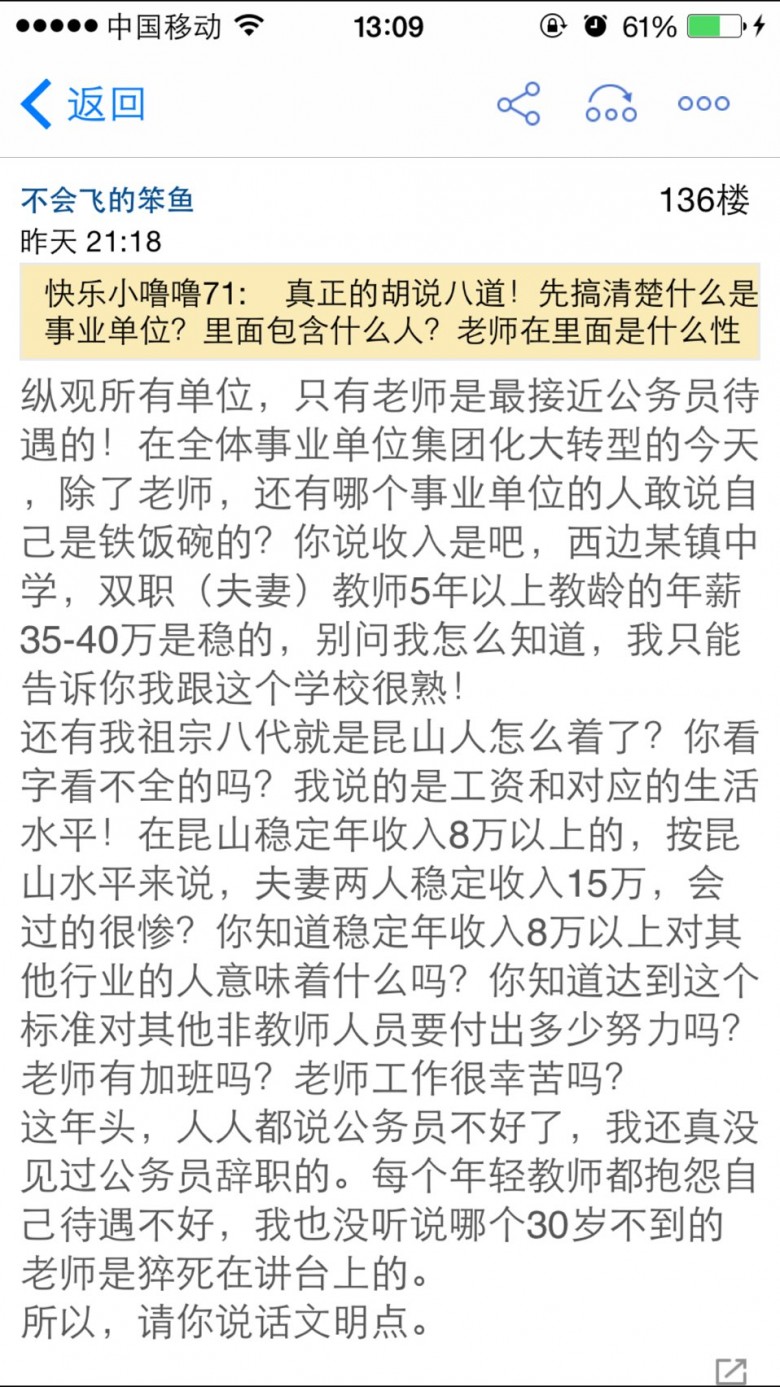Tap the expand icon below the post
This screenshot has width=780, height=1387.
[731, 1370]
